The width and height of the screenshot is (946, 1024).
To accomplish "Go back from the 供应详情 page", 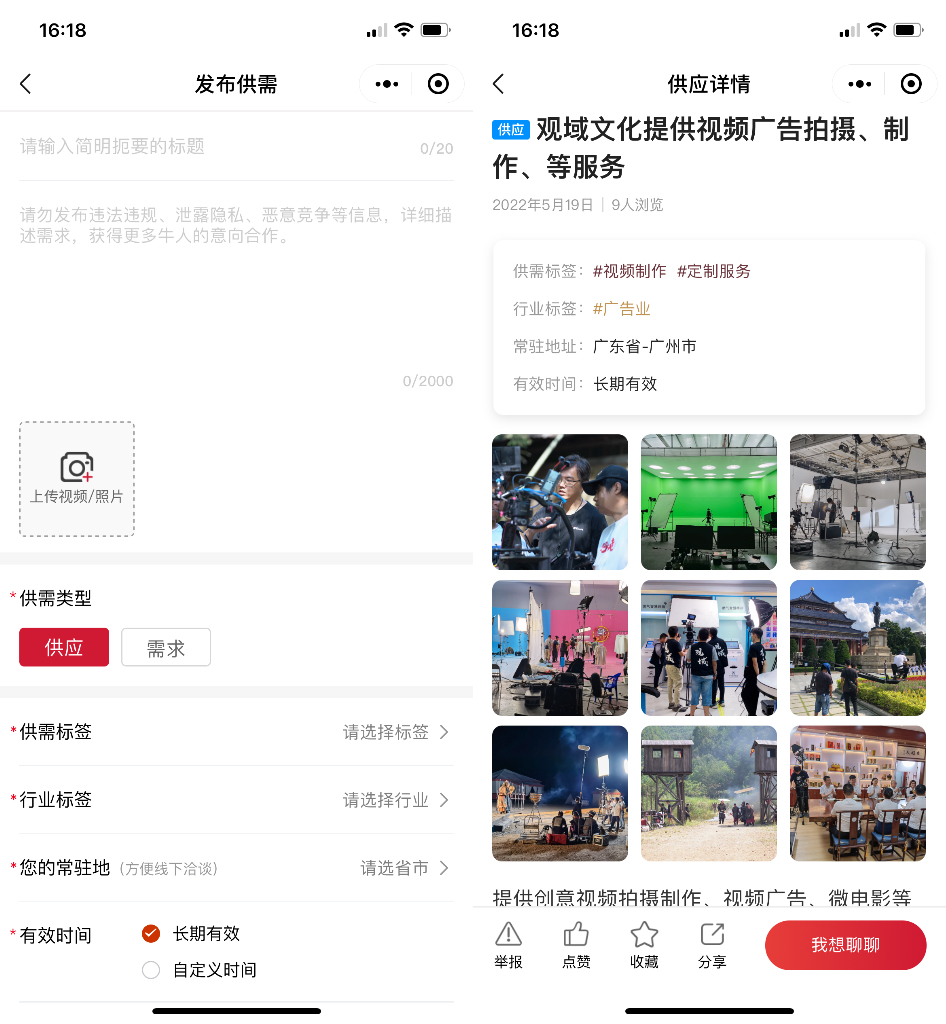I will pyautogui.click(x=499, y=85).
